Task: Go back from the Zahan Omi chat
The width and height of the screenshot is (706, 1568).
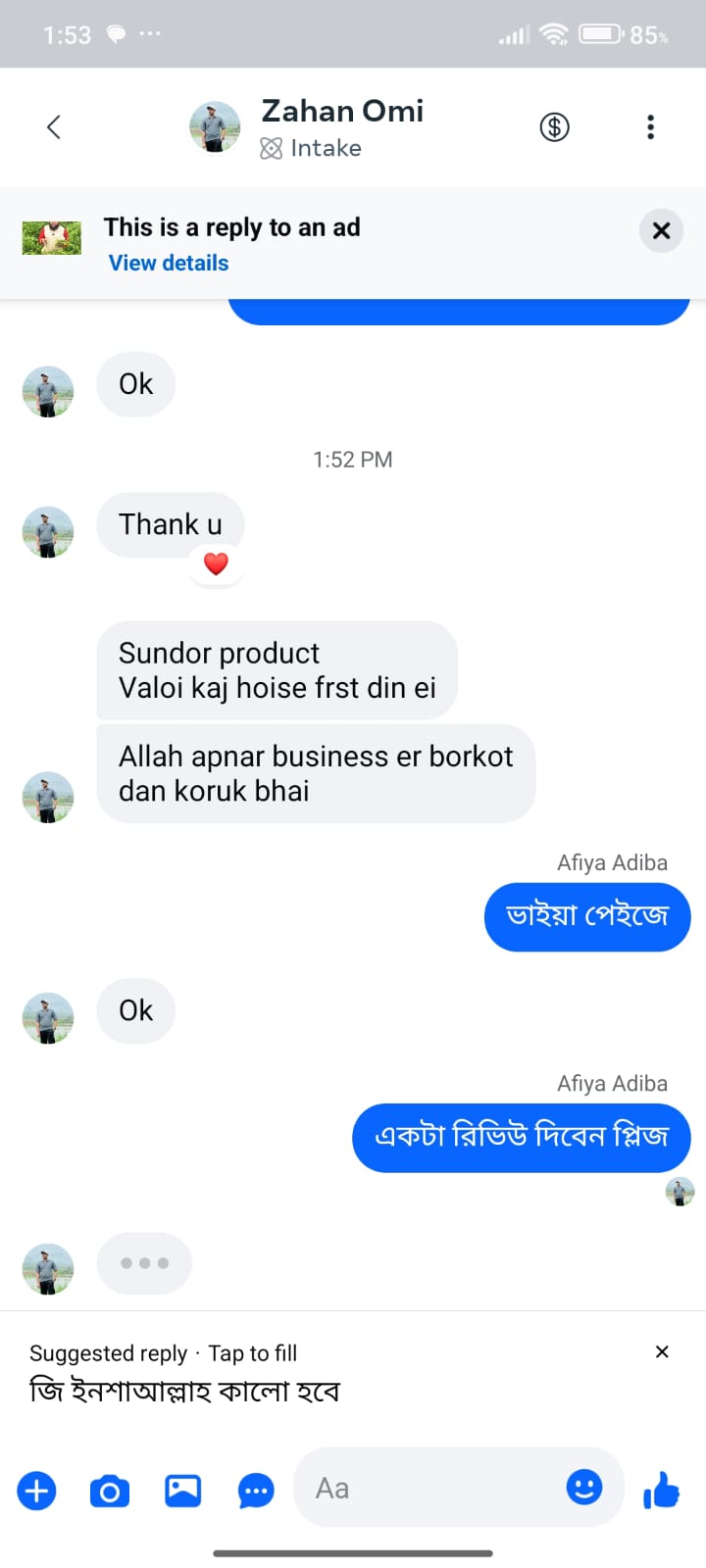Action: 54,126
